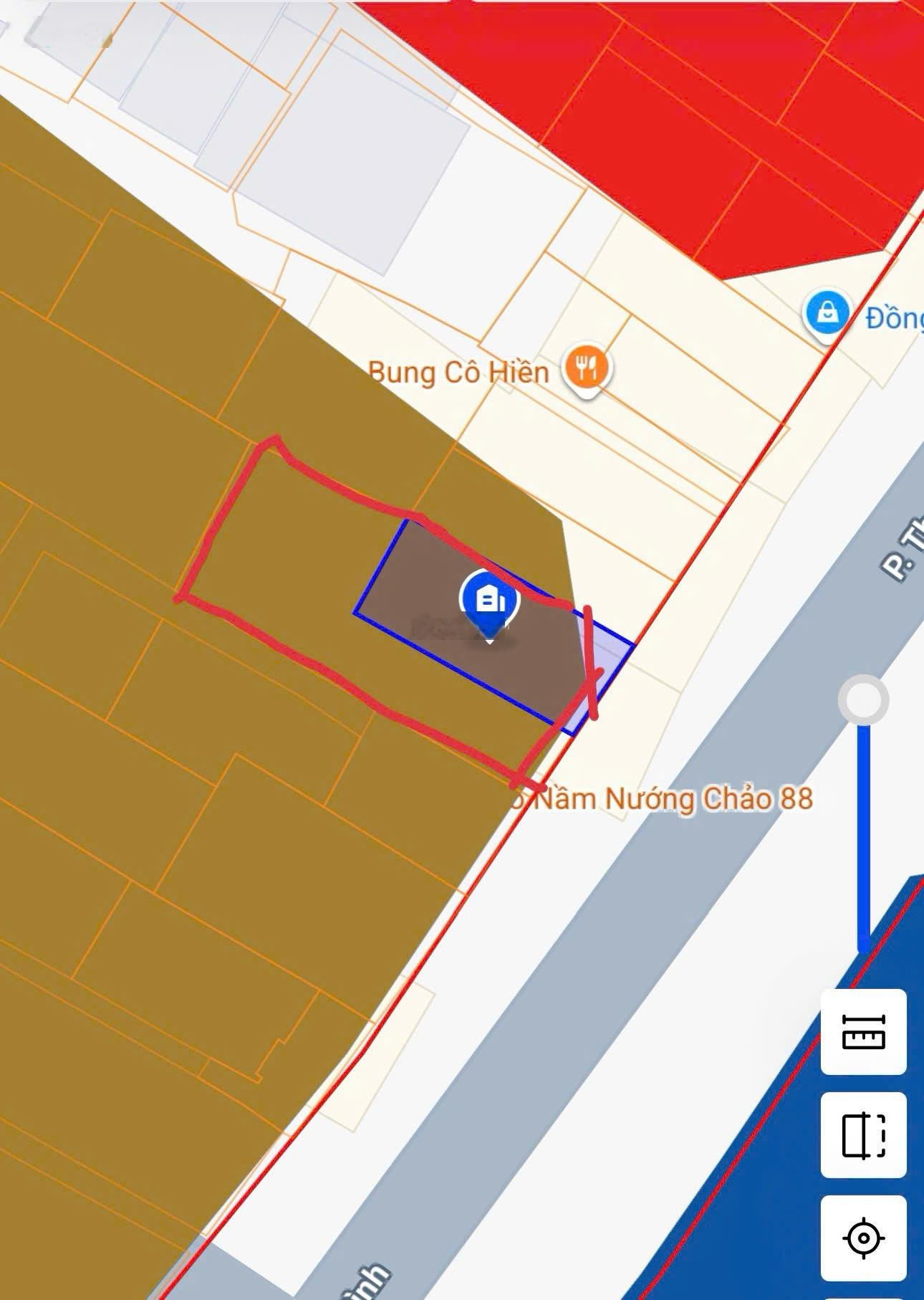Open the split-view compare map button
Image resolution: width=924 pixels, height=1300 pixels.
pyautogui.click(x=863, y=1135)
